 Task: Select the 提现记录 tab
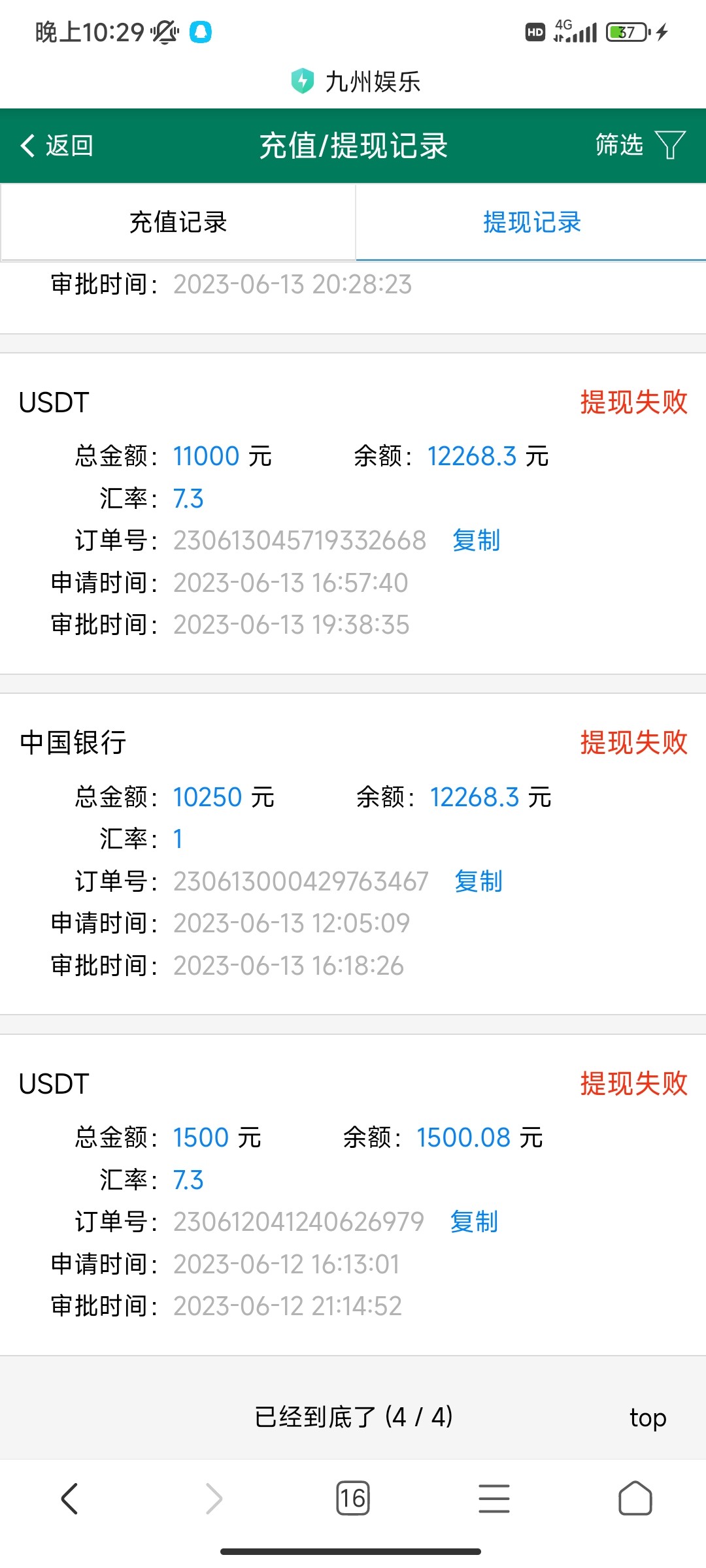point(531,222)
